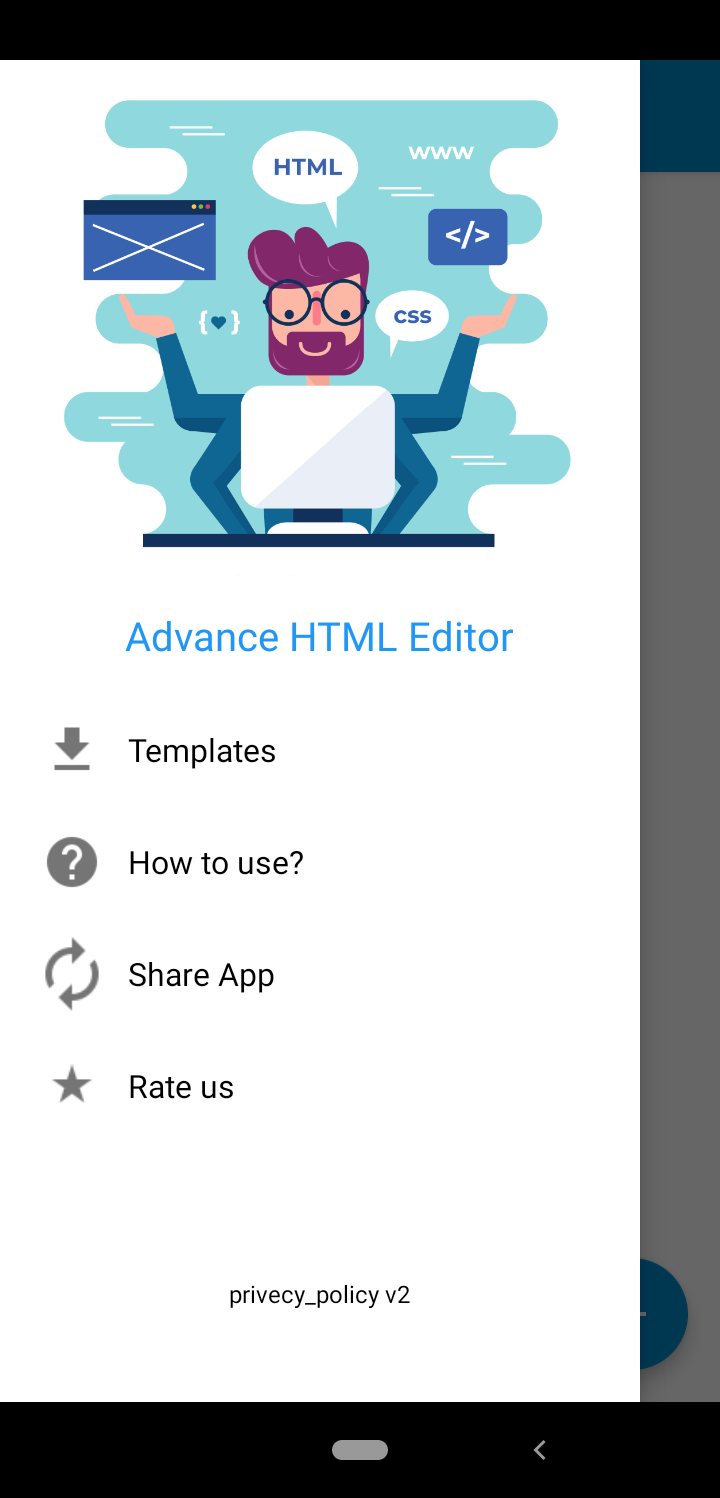Screen dimensions: 720x1498
Task: Go home via the navigation pill
Action: coord(360,1450)
